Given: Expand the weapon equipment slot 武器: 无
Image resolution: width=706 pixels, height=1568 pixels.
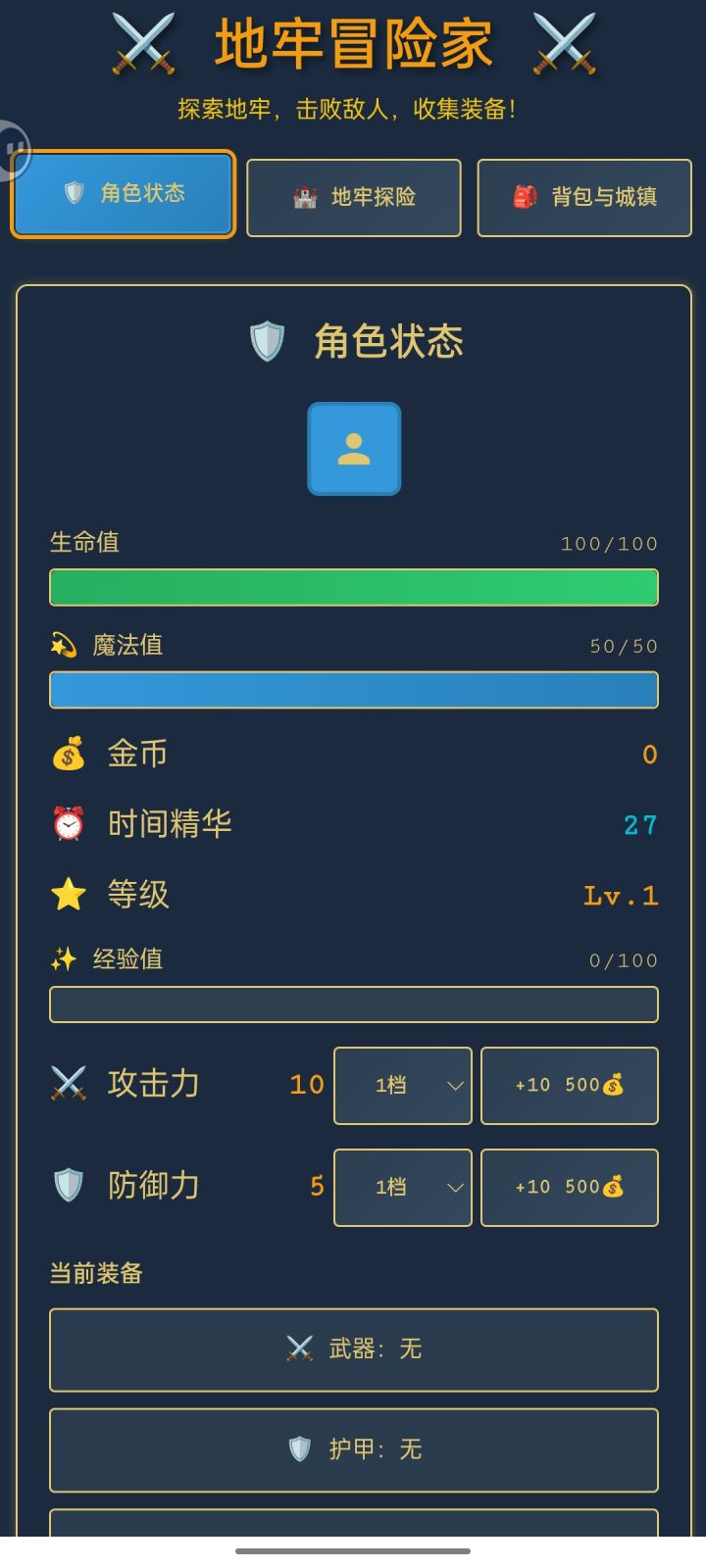Looking at the screenshot, I should tap(353, 1349).
